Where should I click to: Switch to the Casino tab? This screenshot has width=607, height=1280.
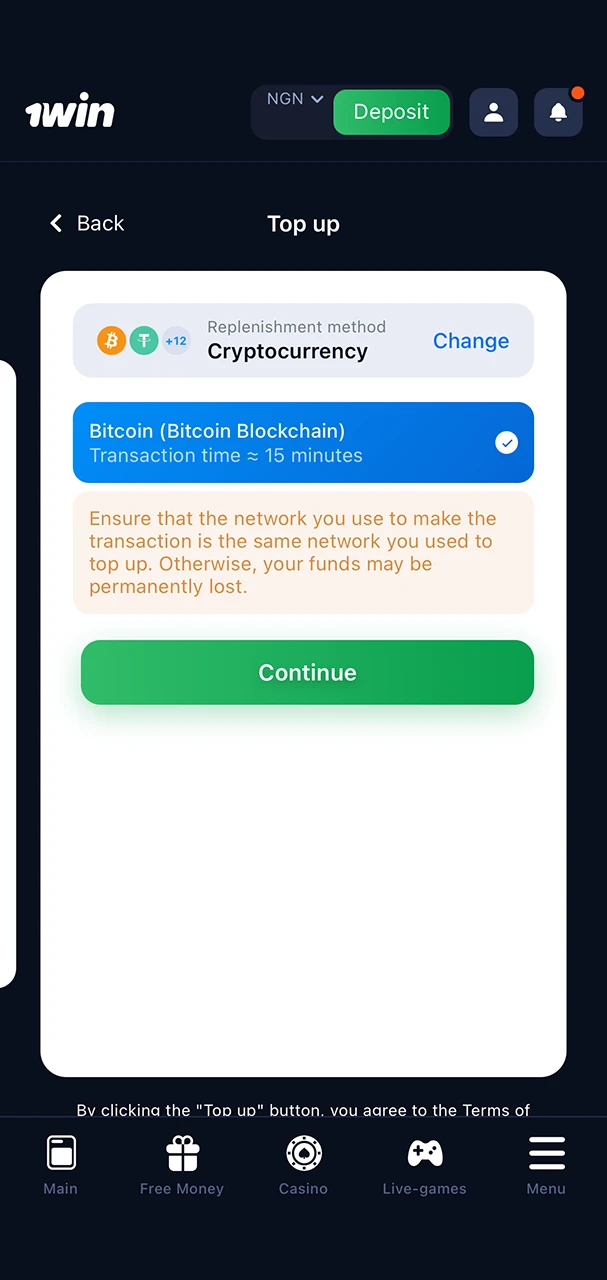tap(303, 1165)
